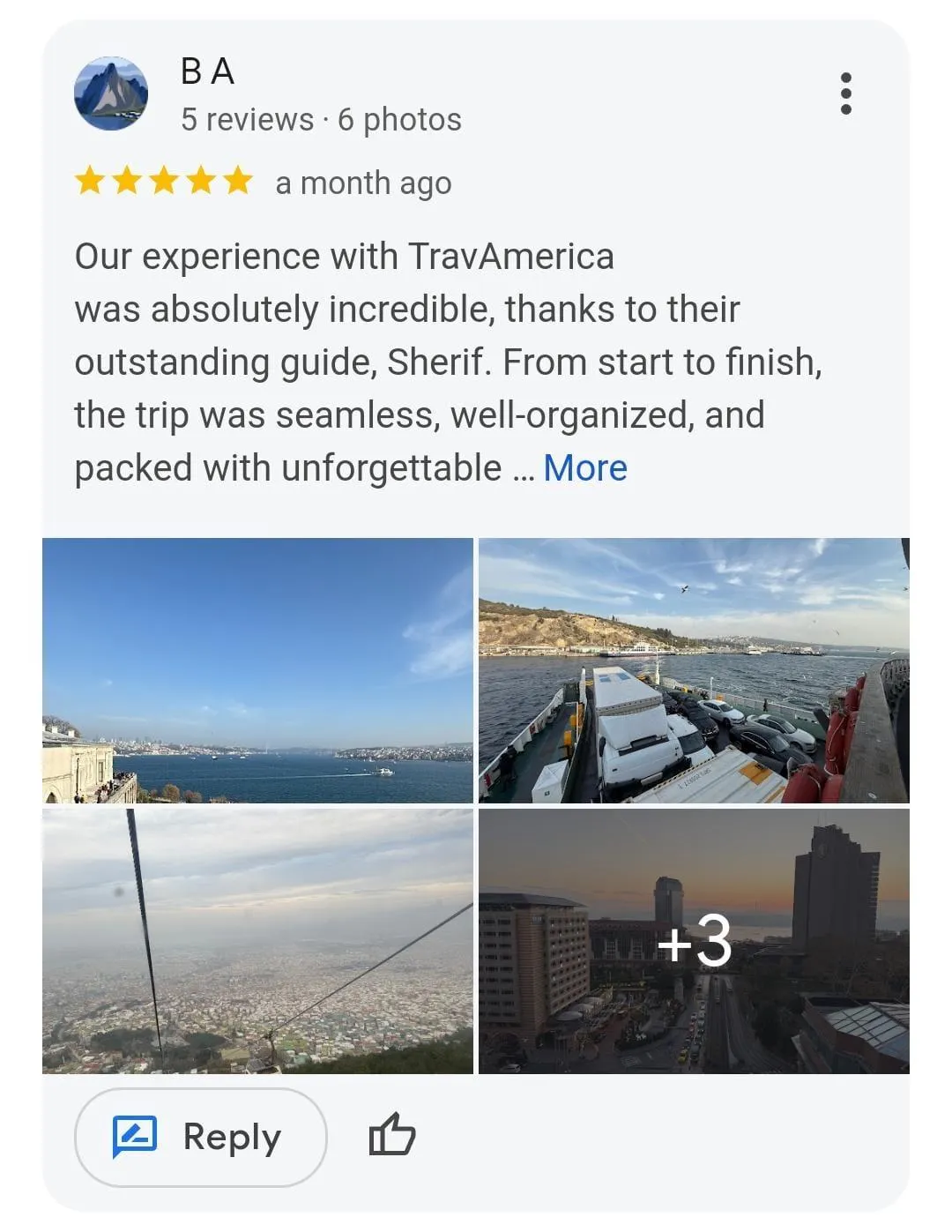The height and width of the screenshot is (1232, 952).
Task: View the +3 more photos tile
Action: (694, 941)
